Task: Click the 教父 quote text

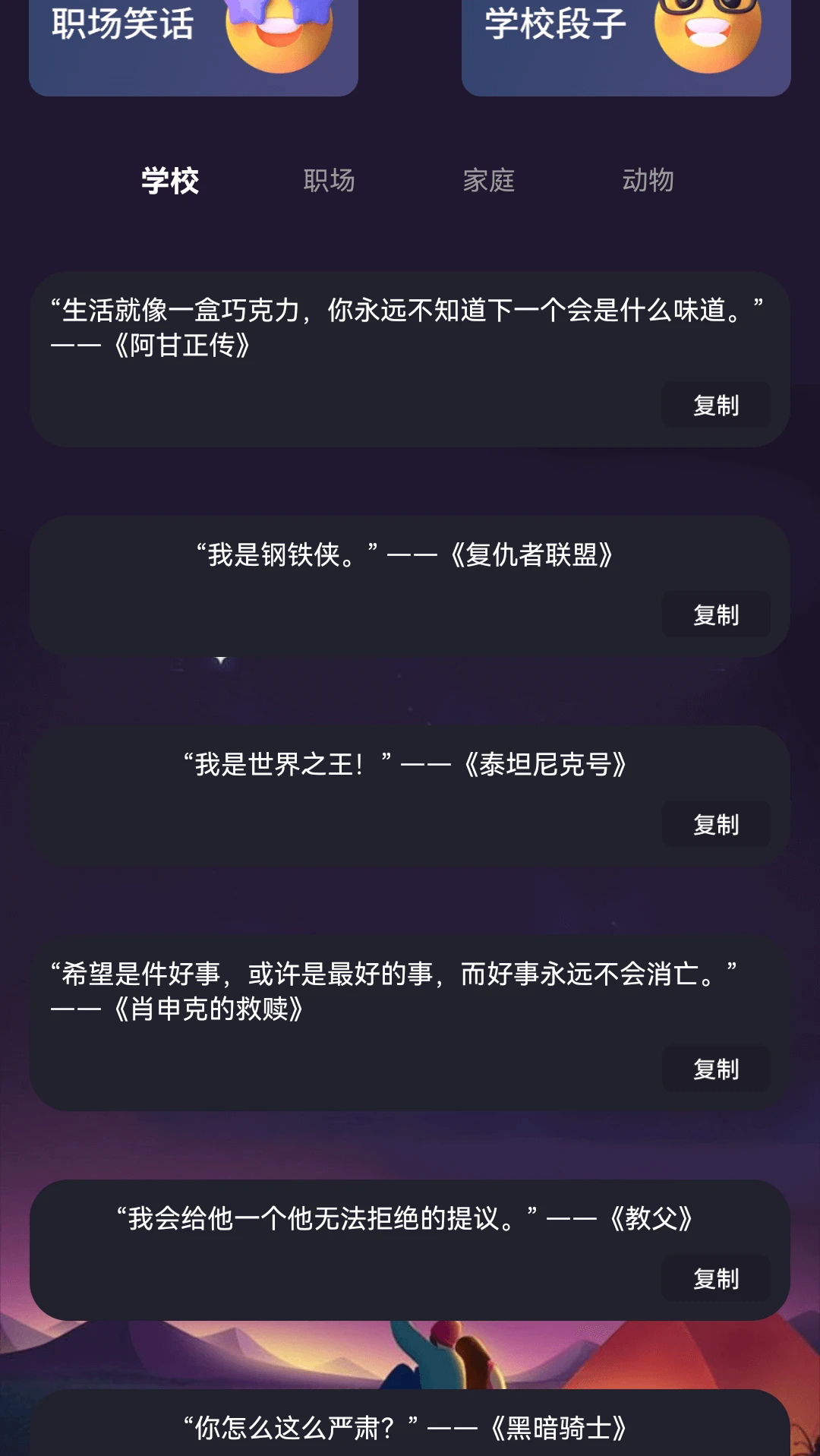Action: pos(406,1214)
